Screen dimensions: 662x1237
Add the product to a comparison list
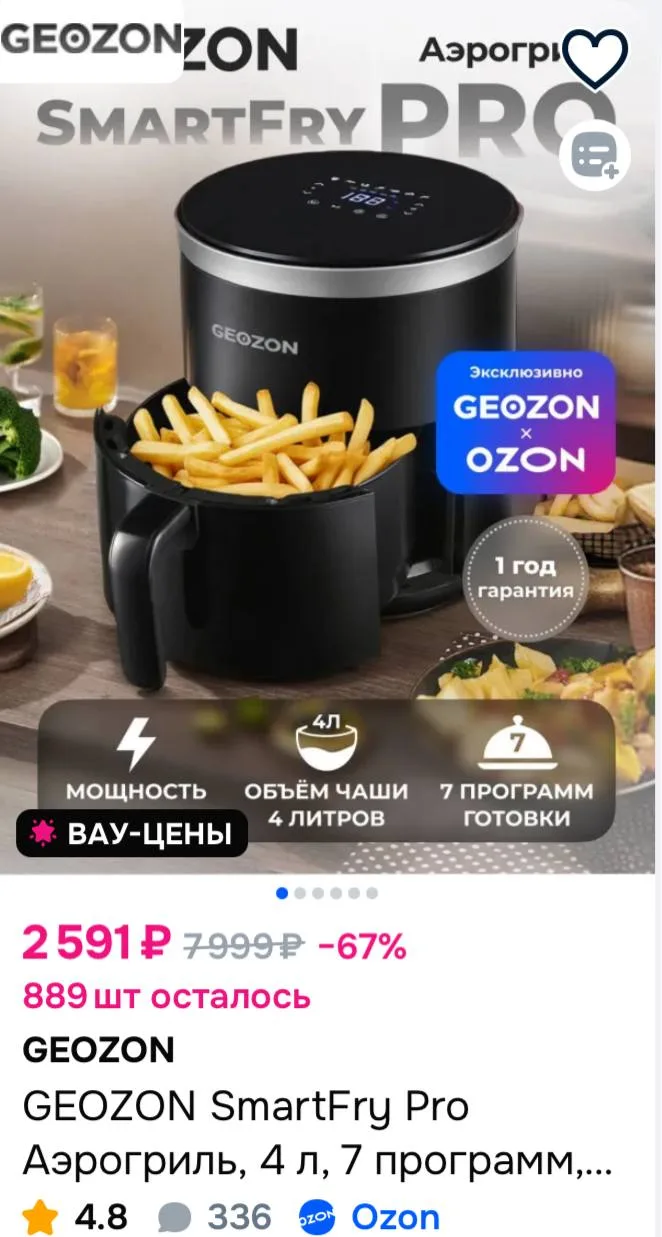[595, 156]
